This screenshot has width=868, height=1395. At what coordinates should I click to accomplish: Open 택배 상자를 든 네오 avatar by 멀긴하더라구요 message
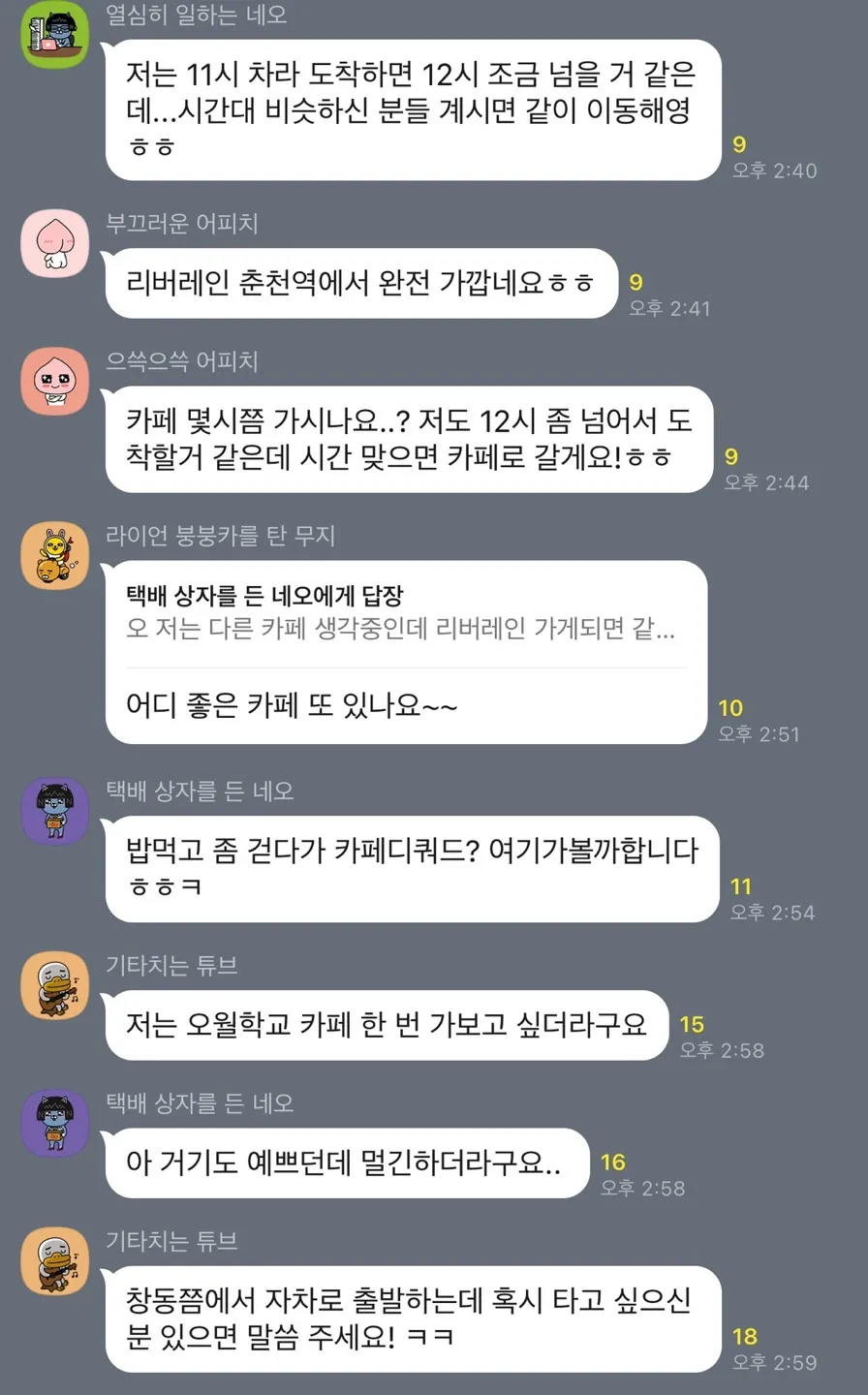[55, 1123]
